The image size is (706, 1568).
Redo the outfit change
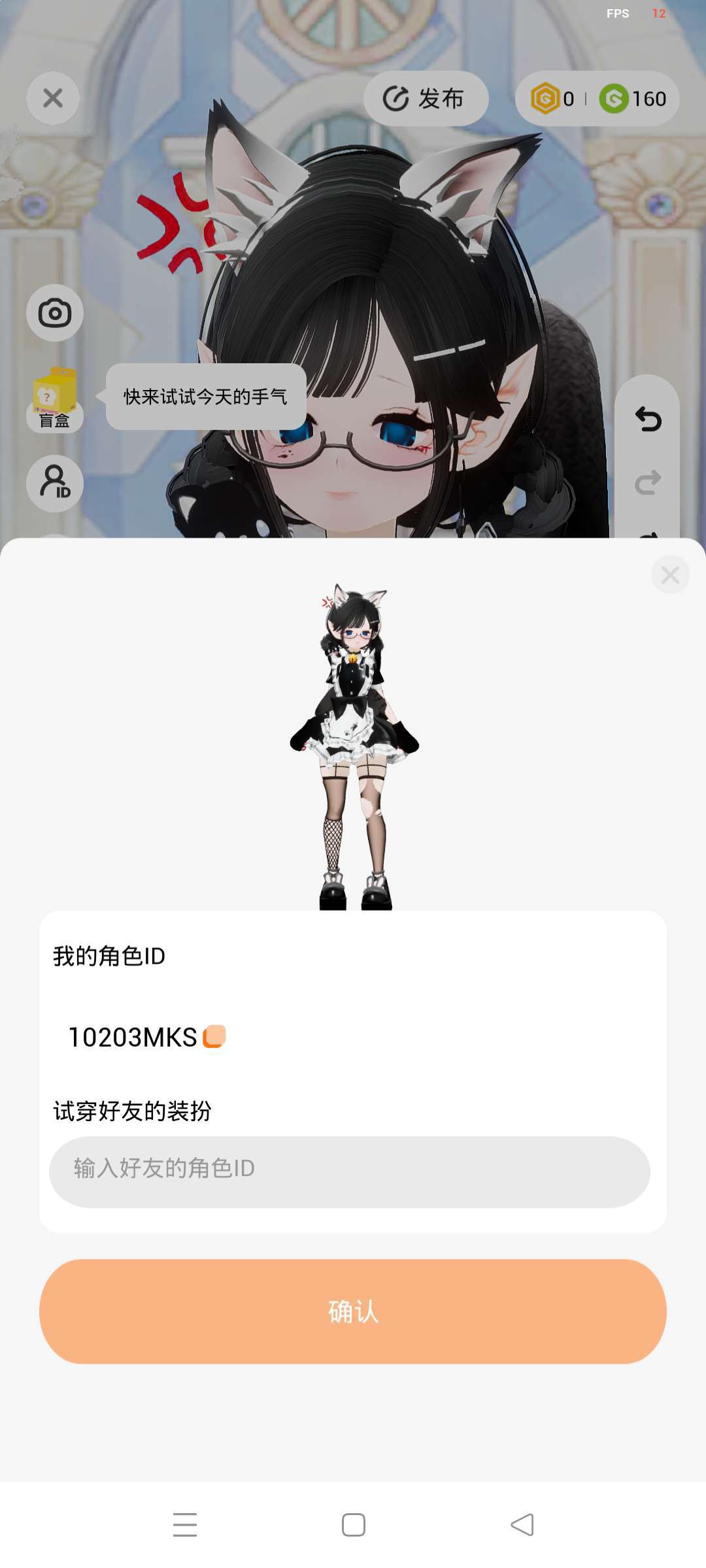click(x=647, y=483)
